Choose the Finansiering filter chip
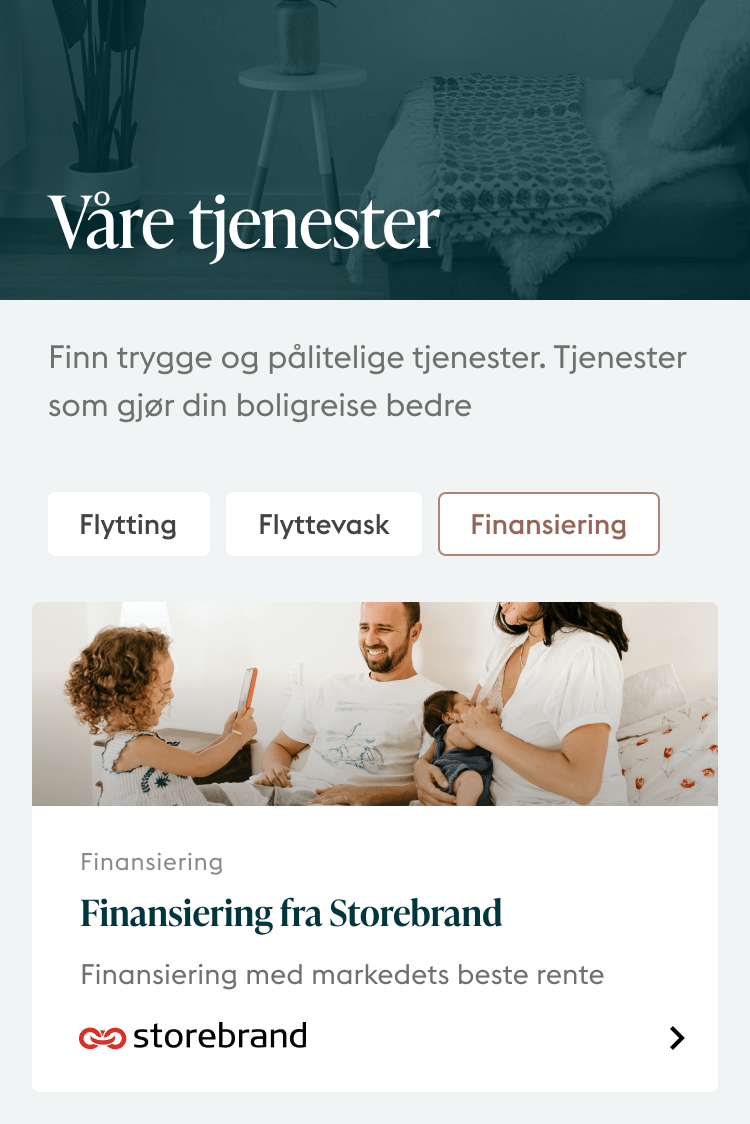 [548, 524]
